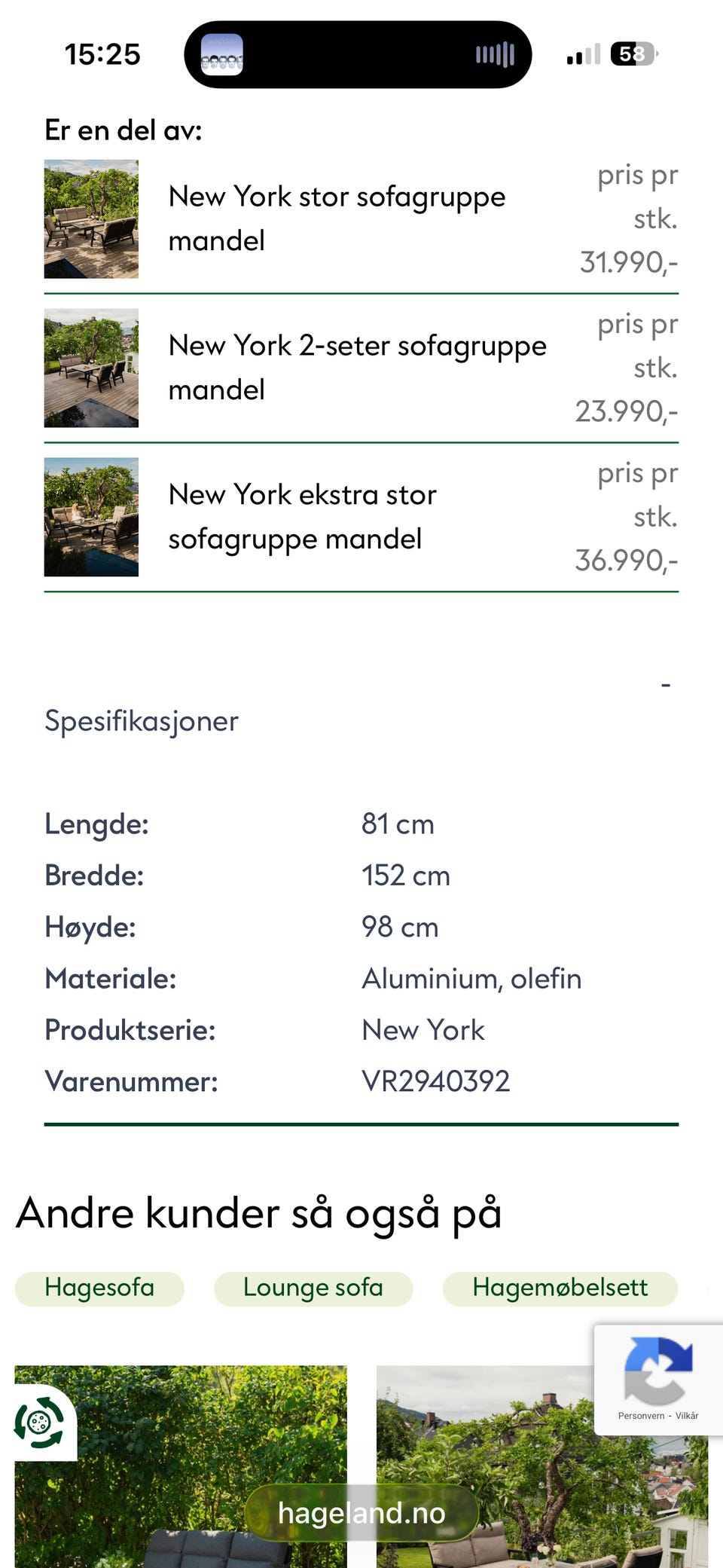Click the thumbnail of the ekstra stor sofagruppe

coord(91,516)
